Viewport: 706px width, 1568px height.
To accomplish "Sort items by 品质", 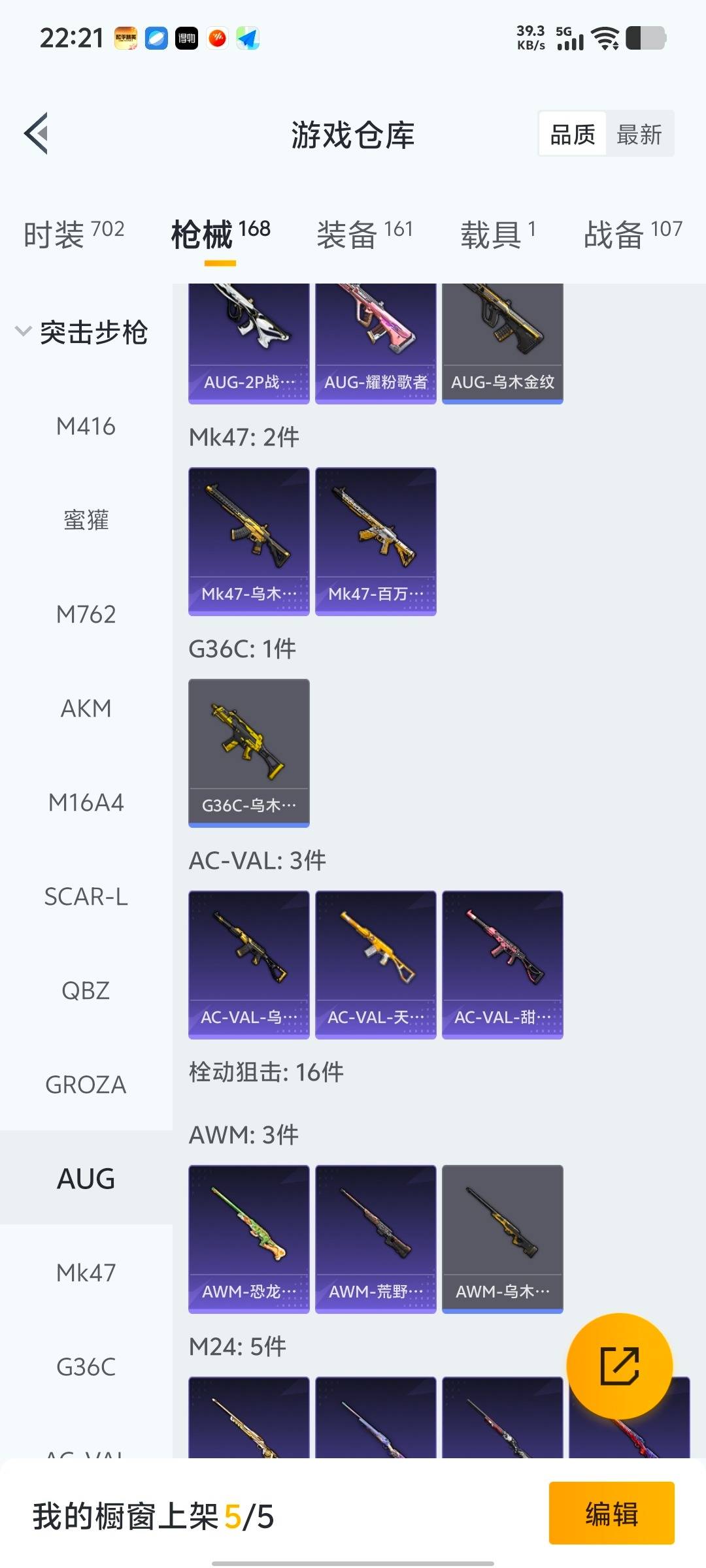I will 573,135.
